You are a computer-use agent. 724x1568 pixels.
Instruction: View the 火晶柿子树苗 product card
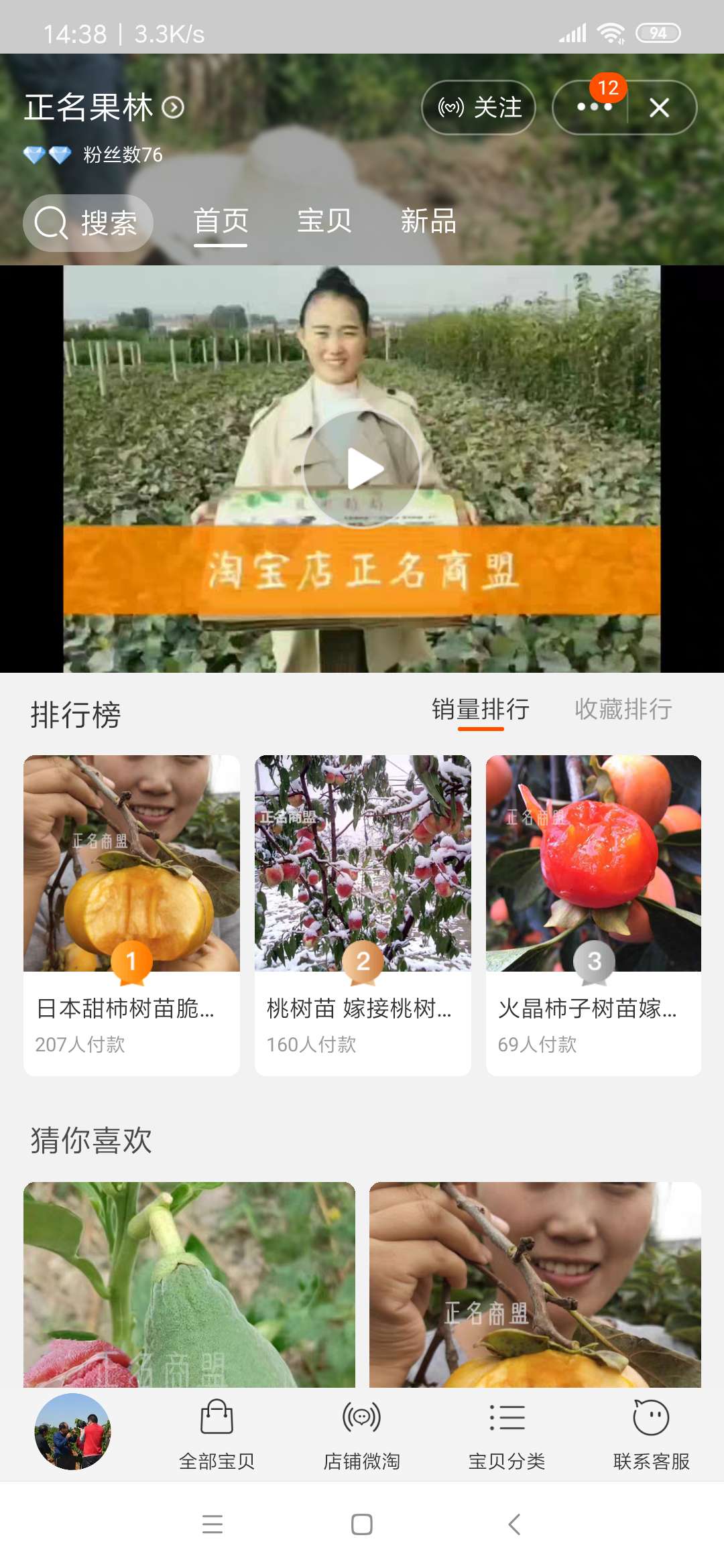coord(593,915)
